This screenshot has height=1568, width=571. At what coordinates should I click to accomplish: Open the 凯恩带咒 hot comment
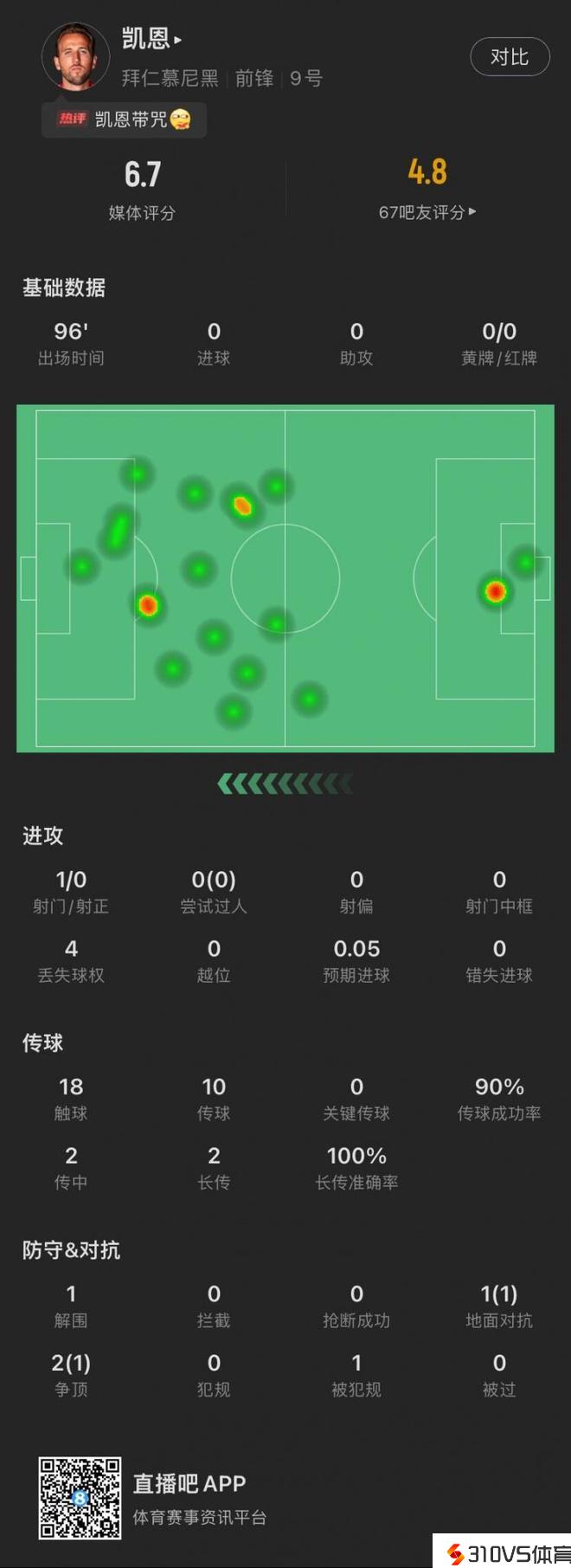[x=125, y=119]
